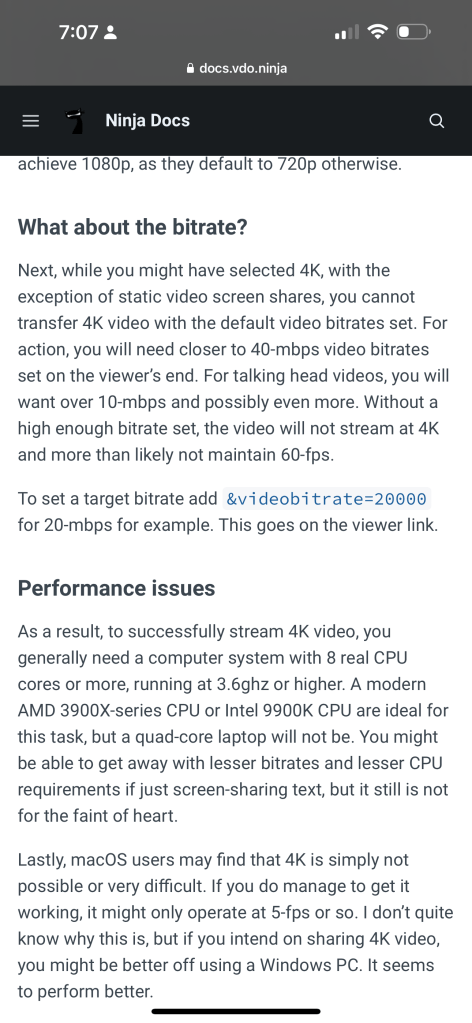Tap the Ninja Docs header title
Screen dimensions: 472x1023
pyautogui.click(x=148, y=121)
